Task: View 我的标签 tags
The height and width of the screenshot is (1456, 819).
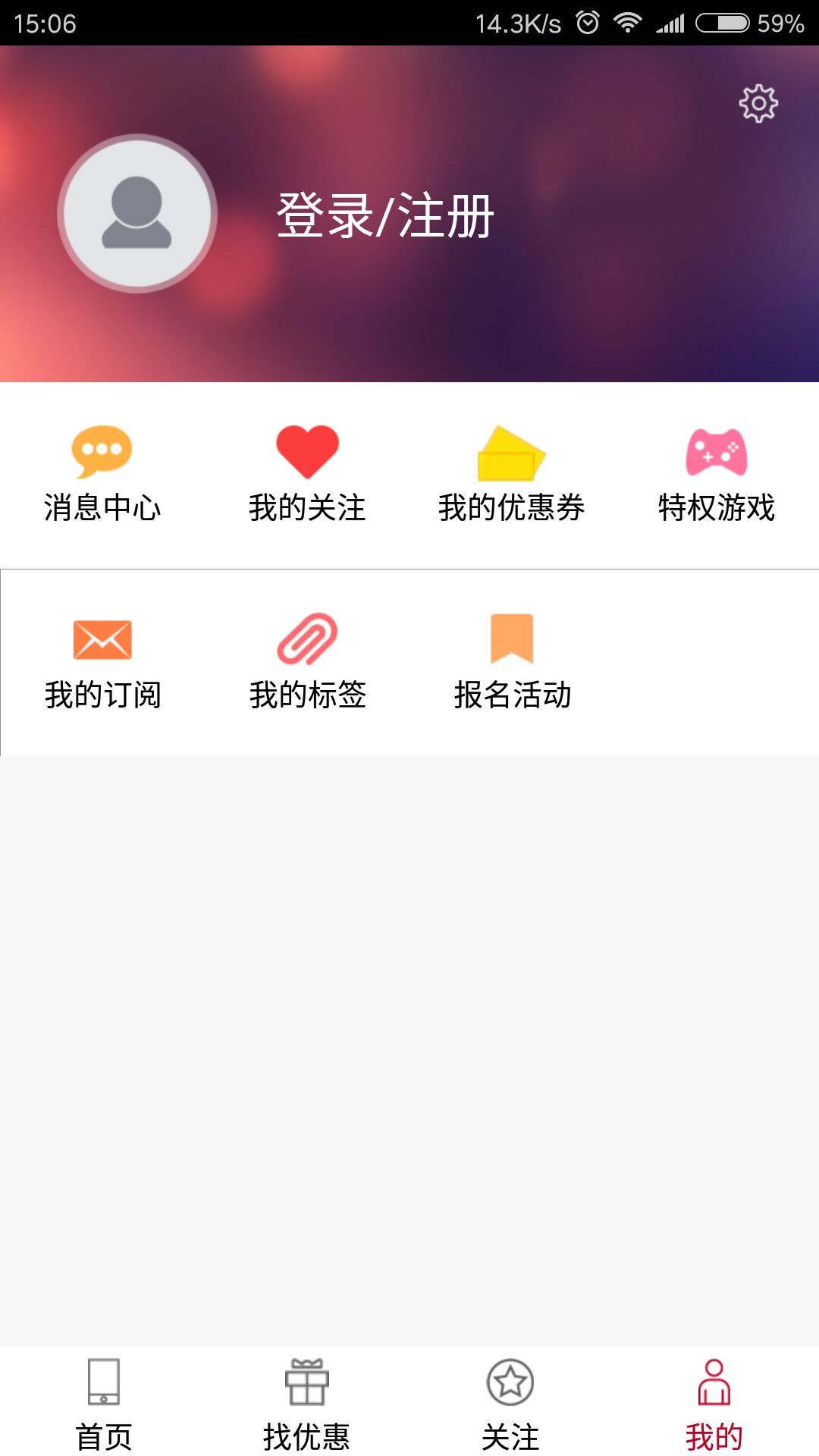Action: click(307, 662)
